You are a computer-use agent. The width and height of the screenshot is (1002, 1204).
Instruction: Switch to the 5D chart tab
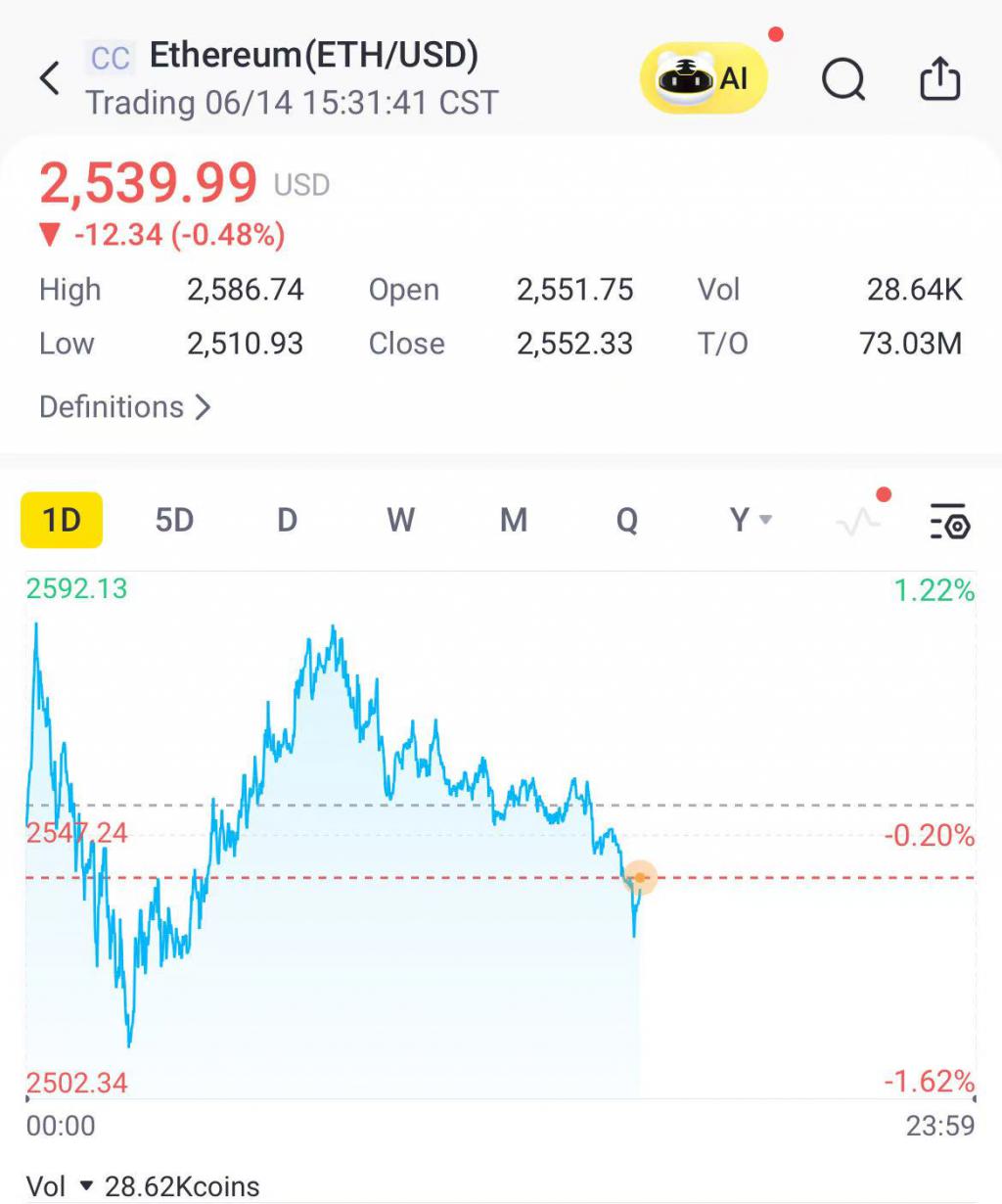tap(174, 520)
